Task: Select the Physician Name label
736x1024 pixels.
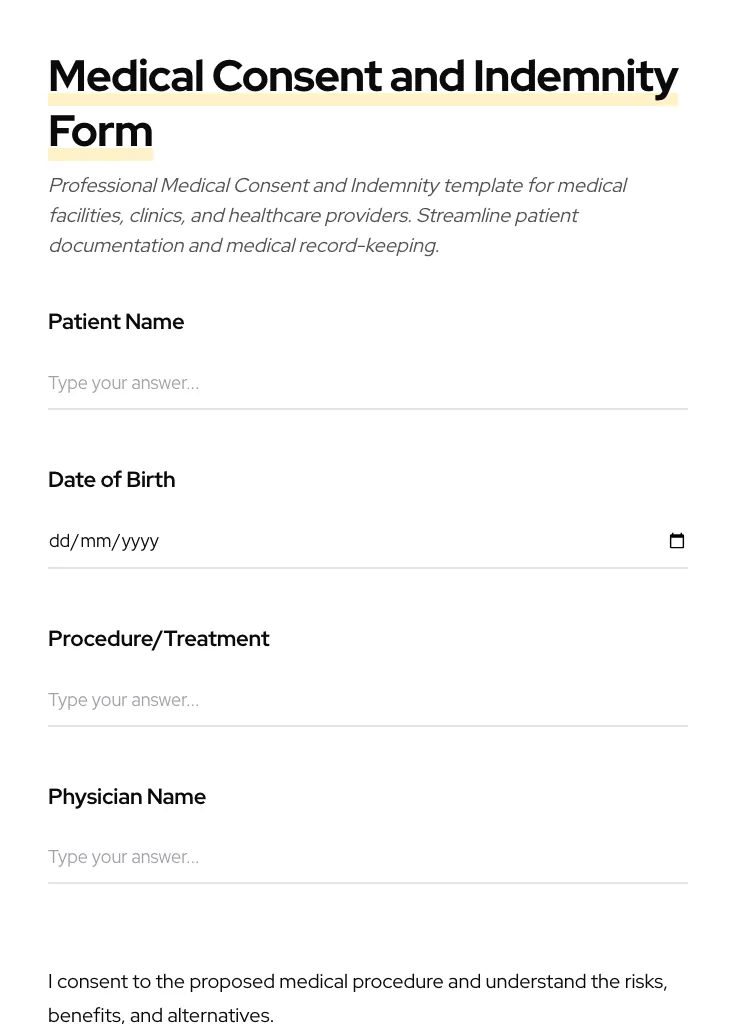Action: coord(127,796)
